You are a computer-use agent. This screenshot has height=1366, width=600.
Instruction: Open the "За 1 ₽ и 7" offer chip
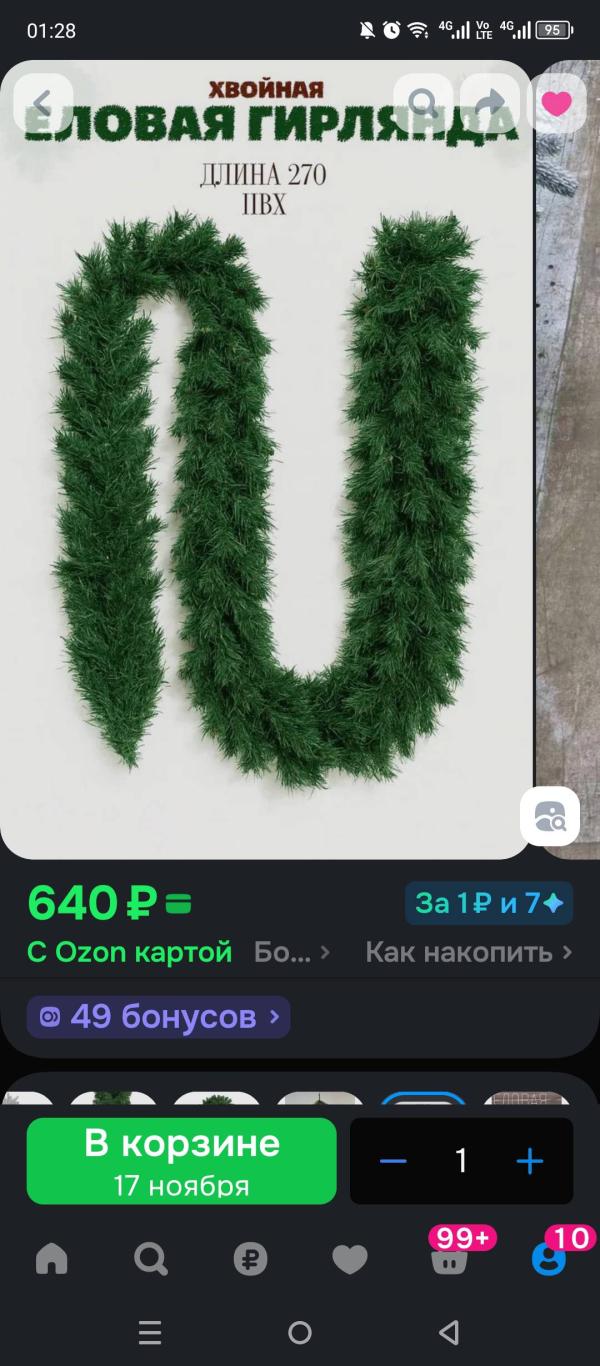click(x=489, y=903)
